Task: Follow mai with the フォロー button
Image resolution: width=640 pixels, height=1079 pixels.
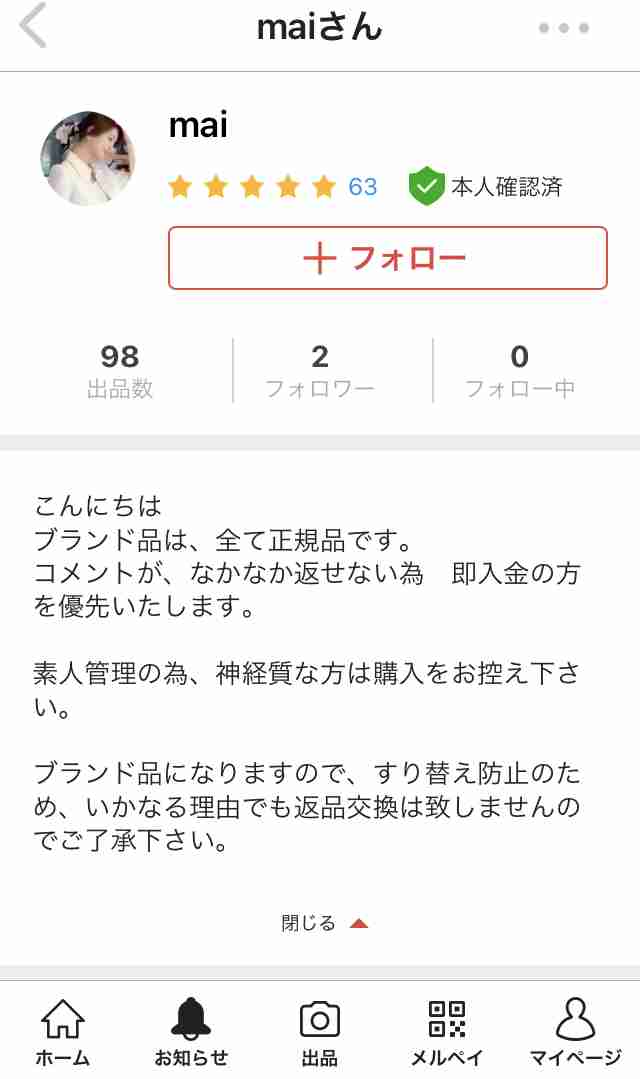Action: pyautogui.click(x=387, y=258)
